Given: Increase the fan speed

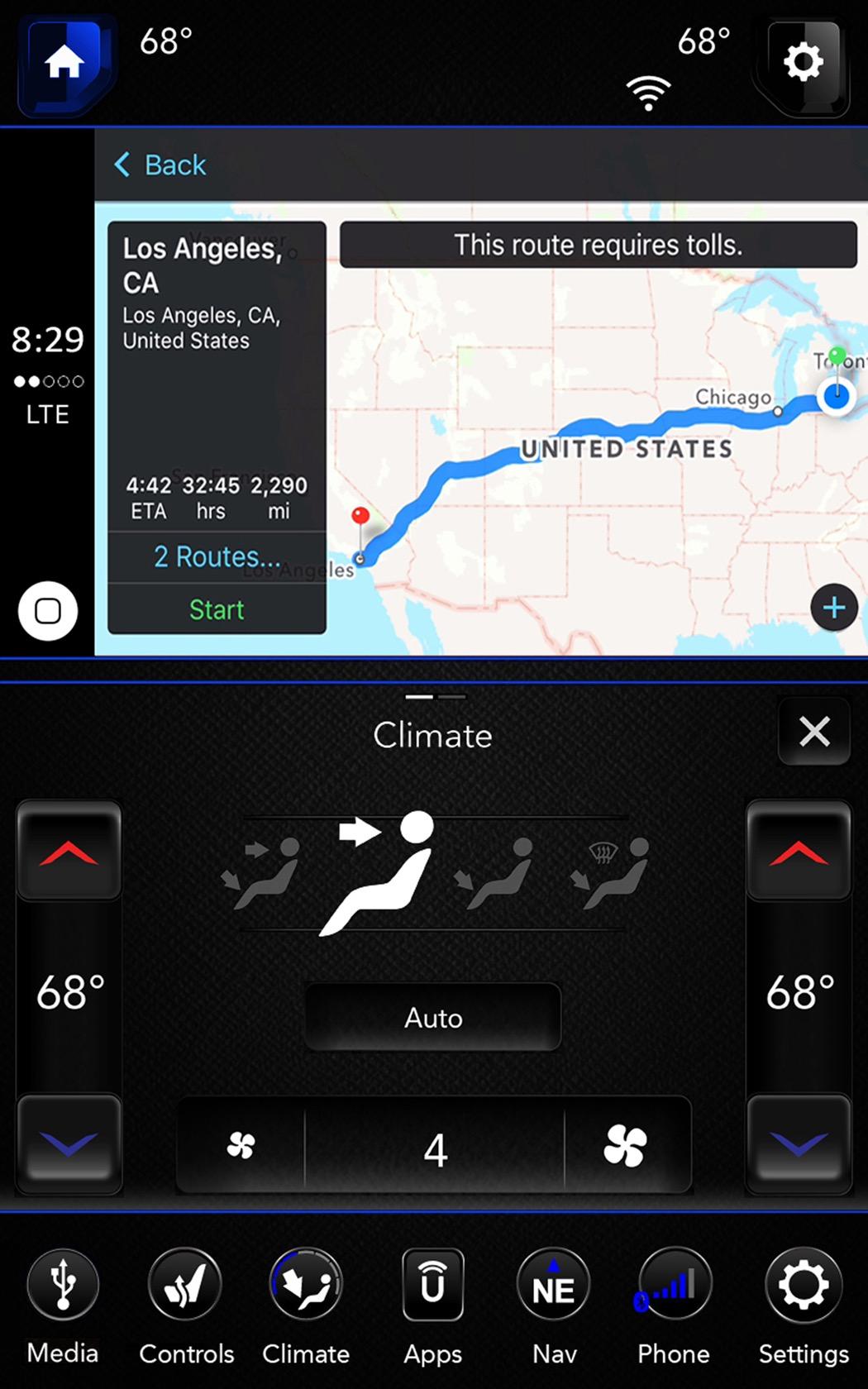Looking at the screenshot, I should click(626, 1146).
